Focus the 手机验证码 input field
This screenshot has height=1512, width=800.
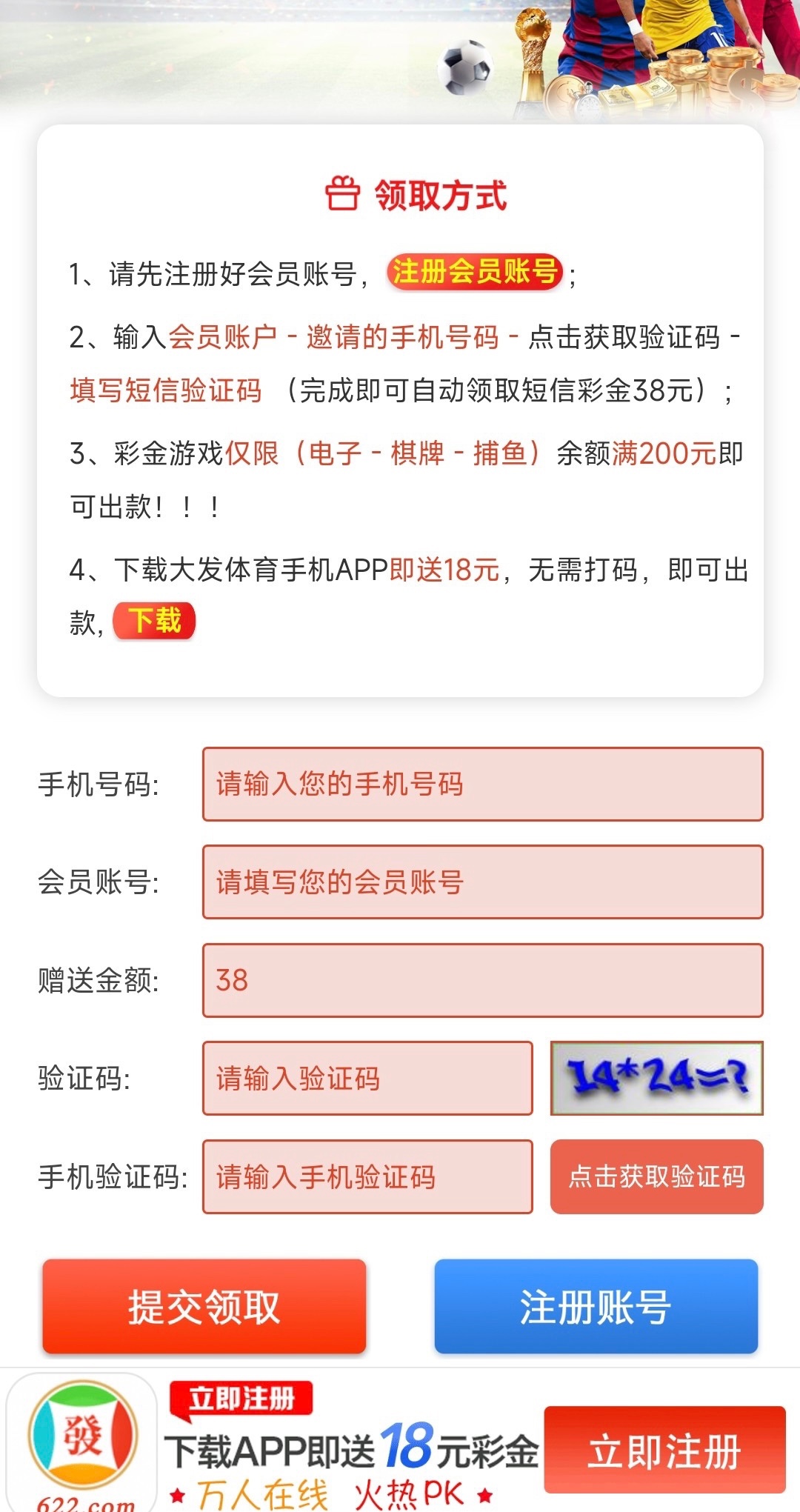click(367, 1176)
